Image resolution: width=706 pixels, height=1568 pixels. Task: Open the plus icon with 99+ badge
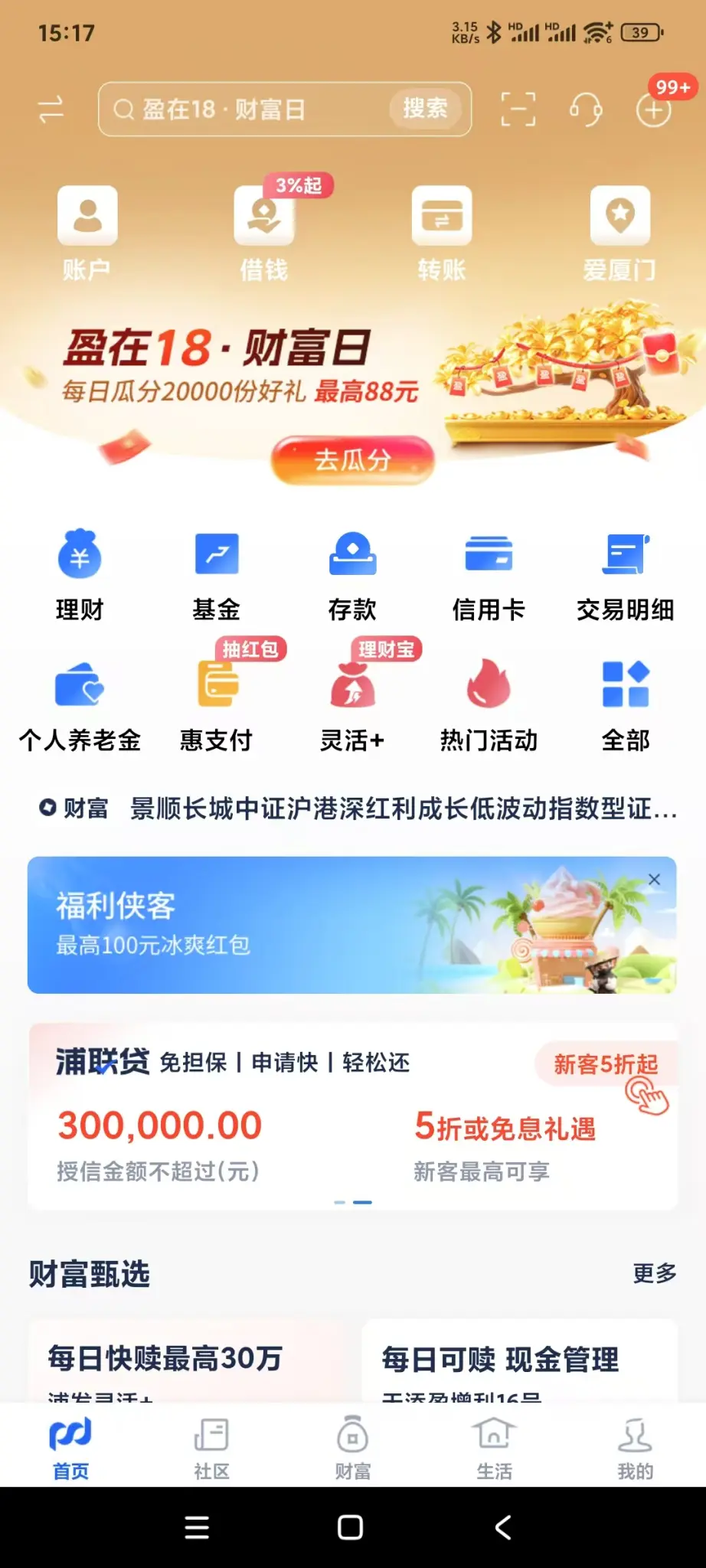coord(654,110)
